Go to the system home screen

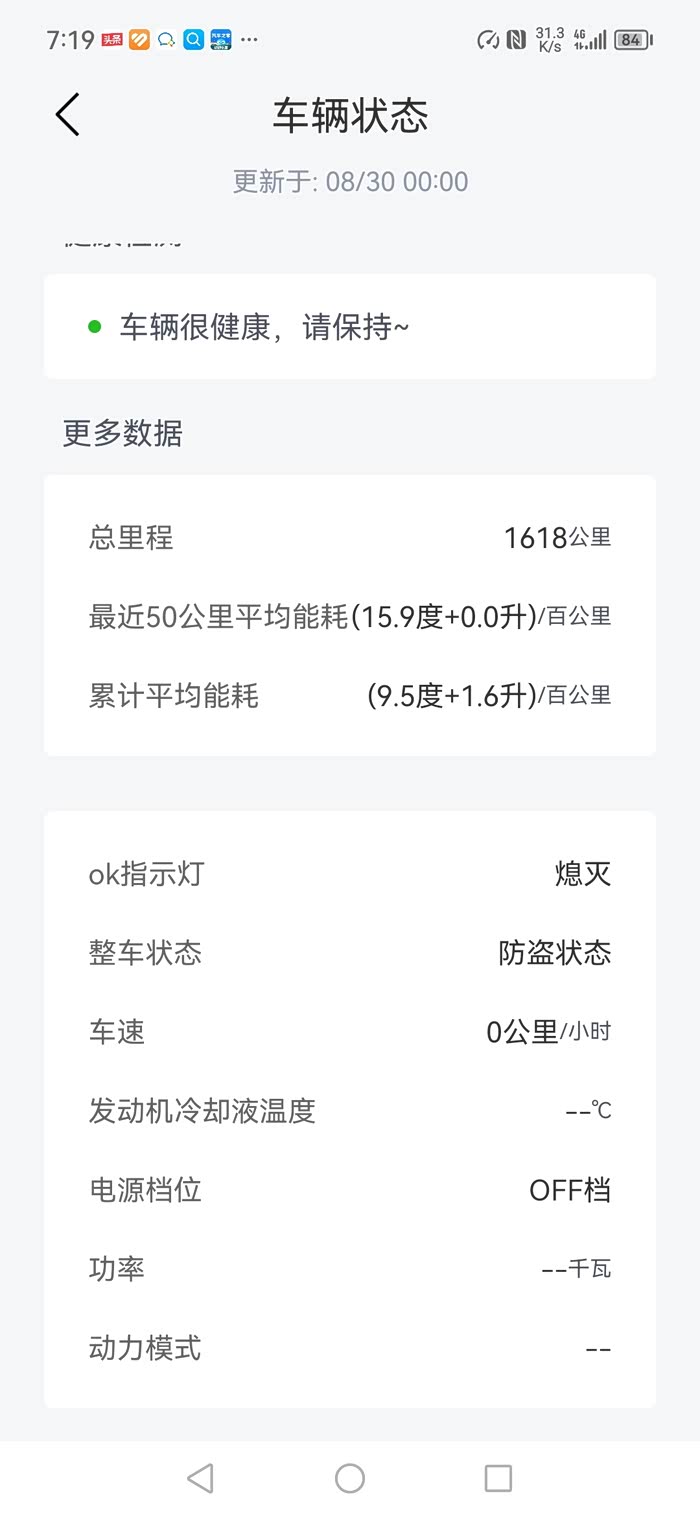350,1478
